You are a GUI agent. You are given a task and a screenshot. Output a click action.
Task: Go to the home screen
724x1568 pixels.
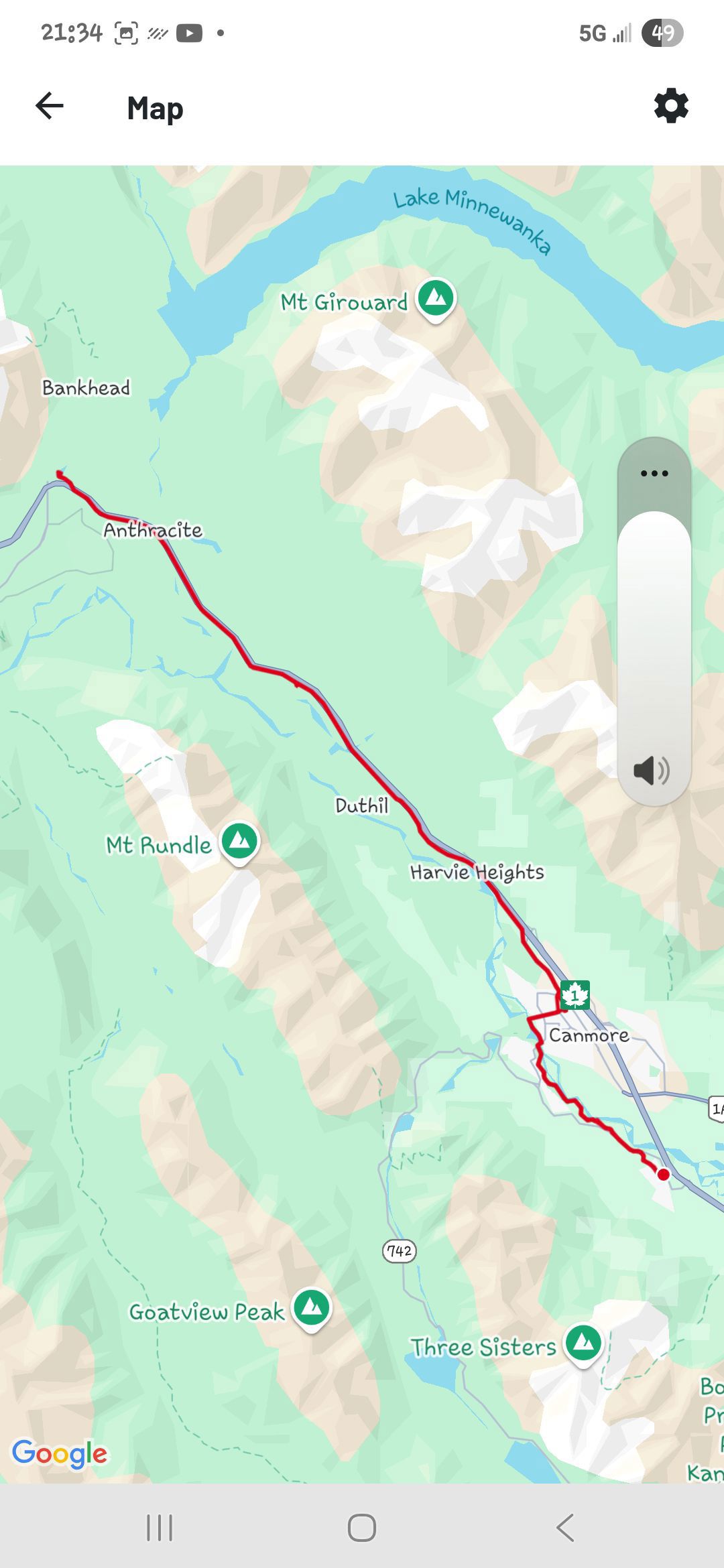pos(362,1528)
